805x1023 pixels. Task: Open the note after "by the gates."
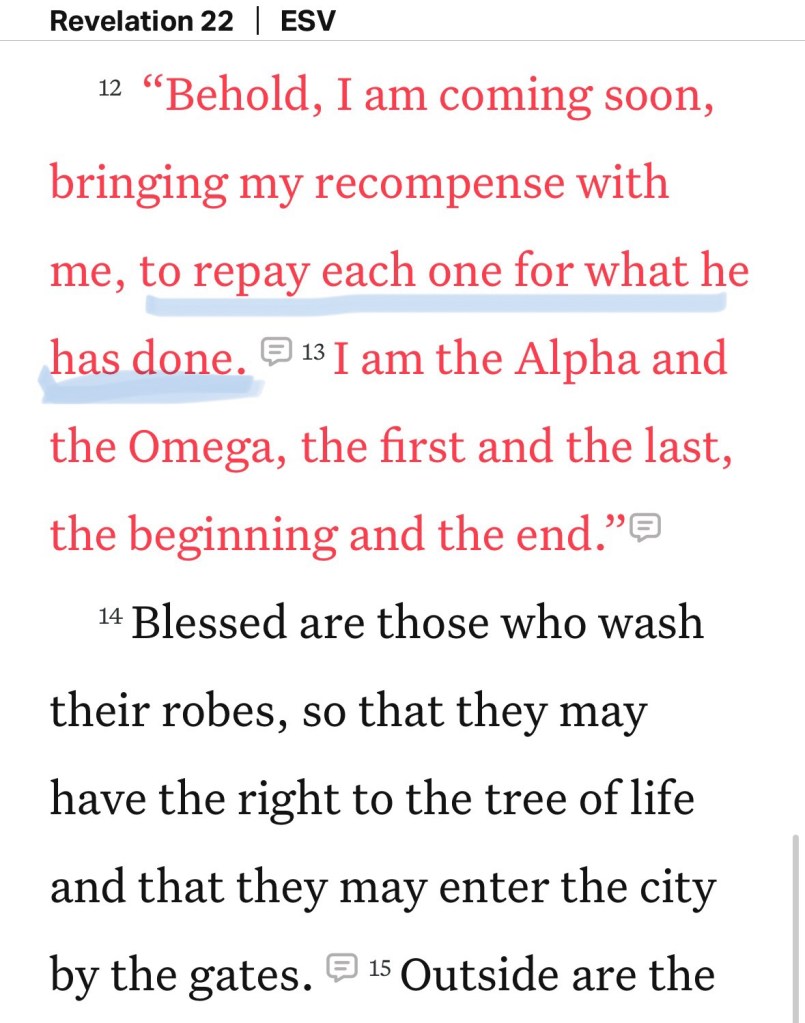(x=342, y=967)
